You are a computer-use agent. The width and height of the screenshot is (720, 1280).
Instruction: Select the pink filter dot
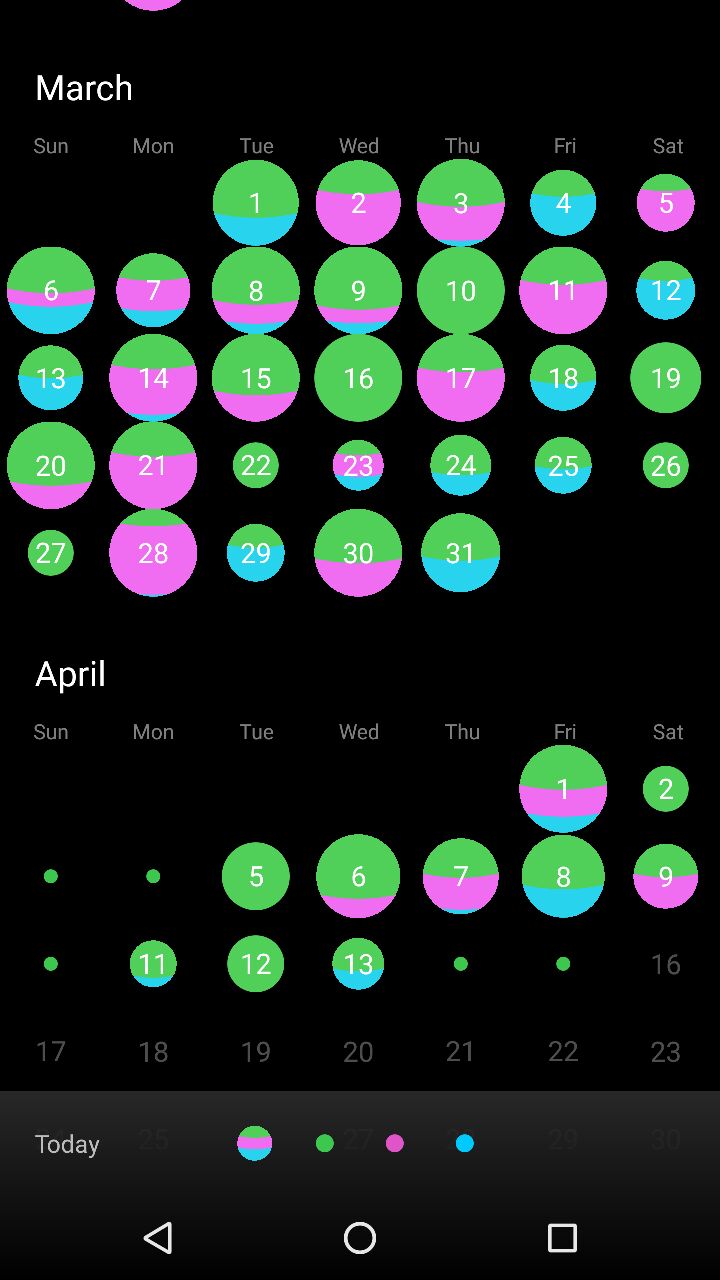395,1143
